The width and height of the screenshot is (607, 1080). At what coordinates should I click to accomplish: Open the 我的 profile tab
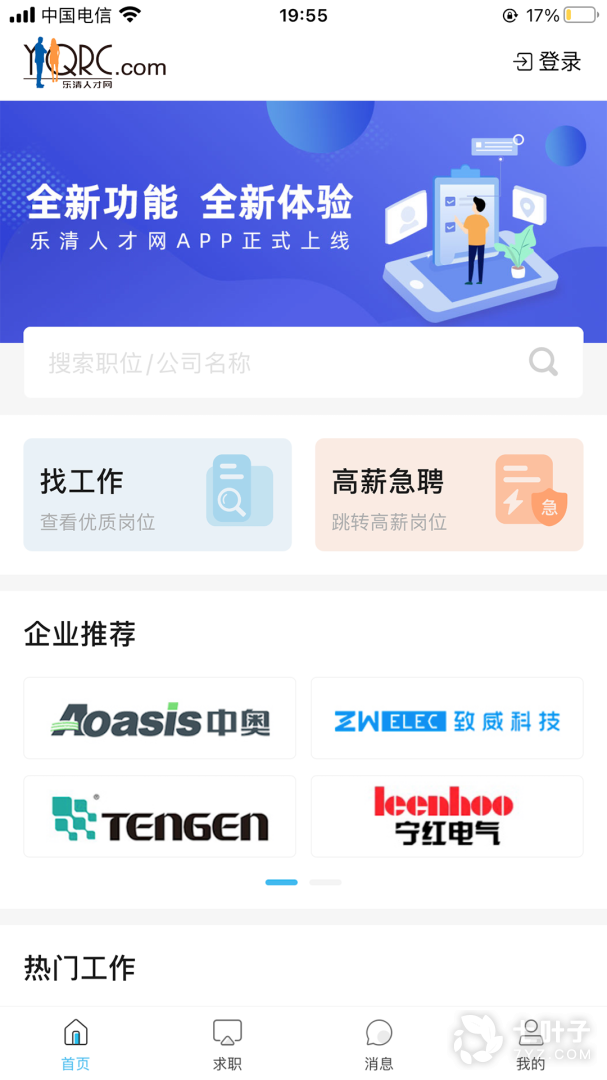531,1044
